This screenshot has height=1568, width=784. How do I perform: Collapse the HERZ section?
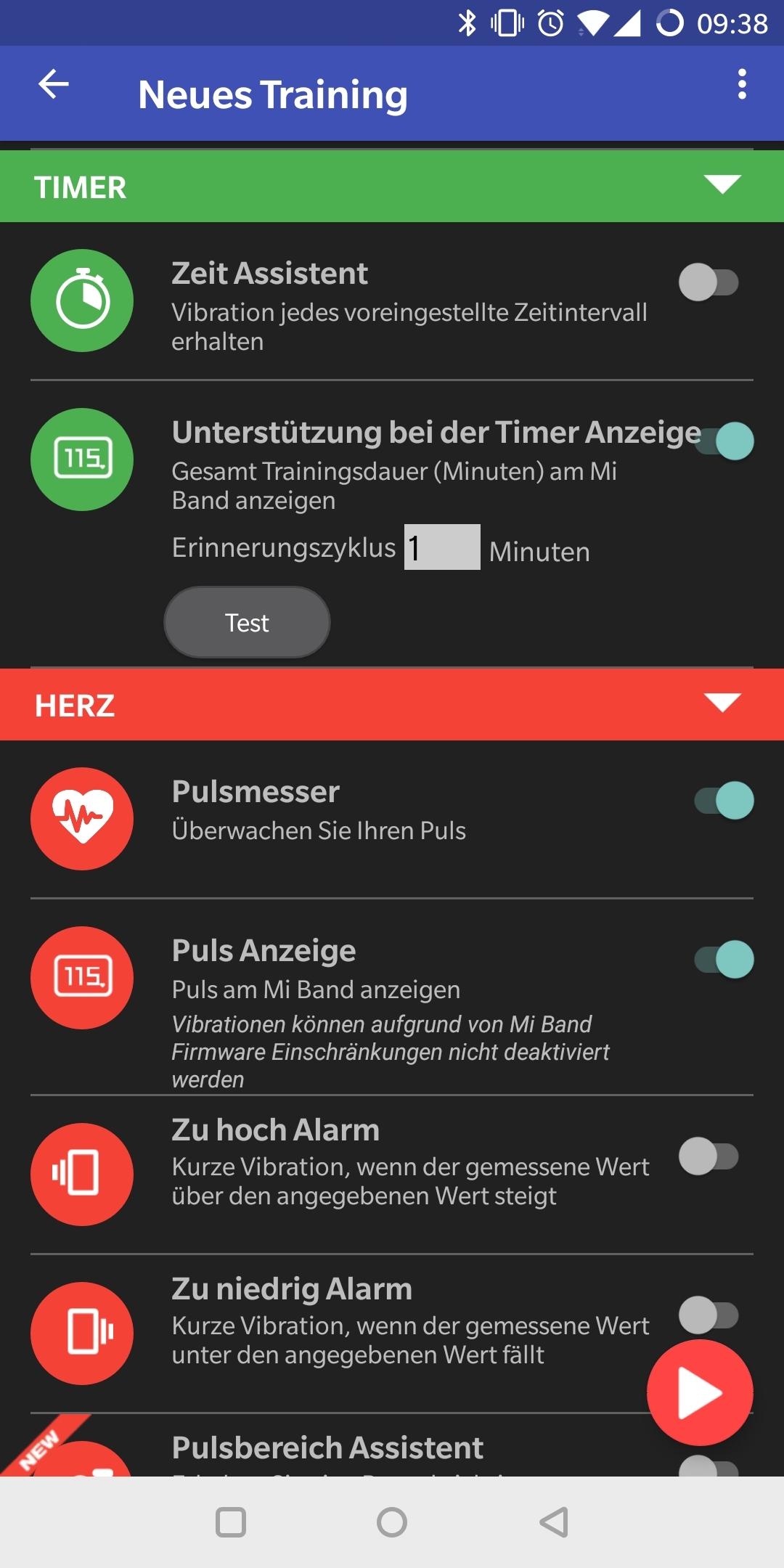pyautogui.click(x=722, y=703)
